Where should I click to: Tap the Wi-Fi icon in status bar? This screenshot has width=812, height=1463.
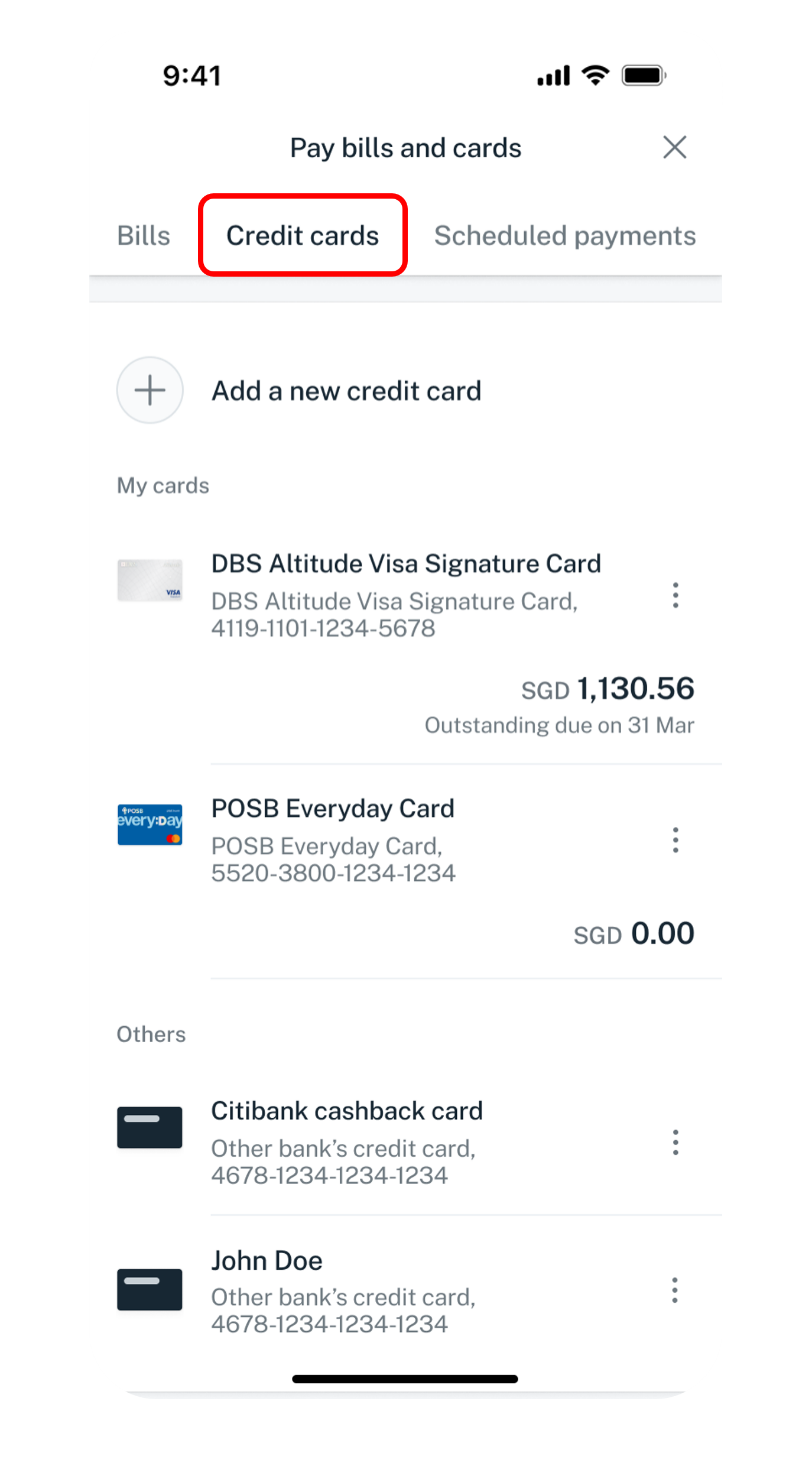(x=595, y=74)
